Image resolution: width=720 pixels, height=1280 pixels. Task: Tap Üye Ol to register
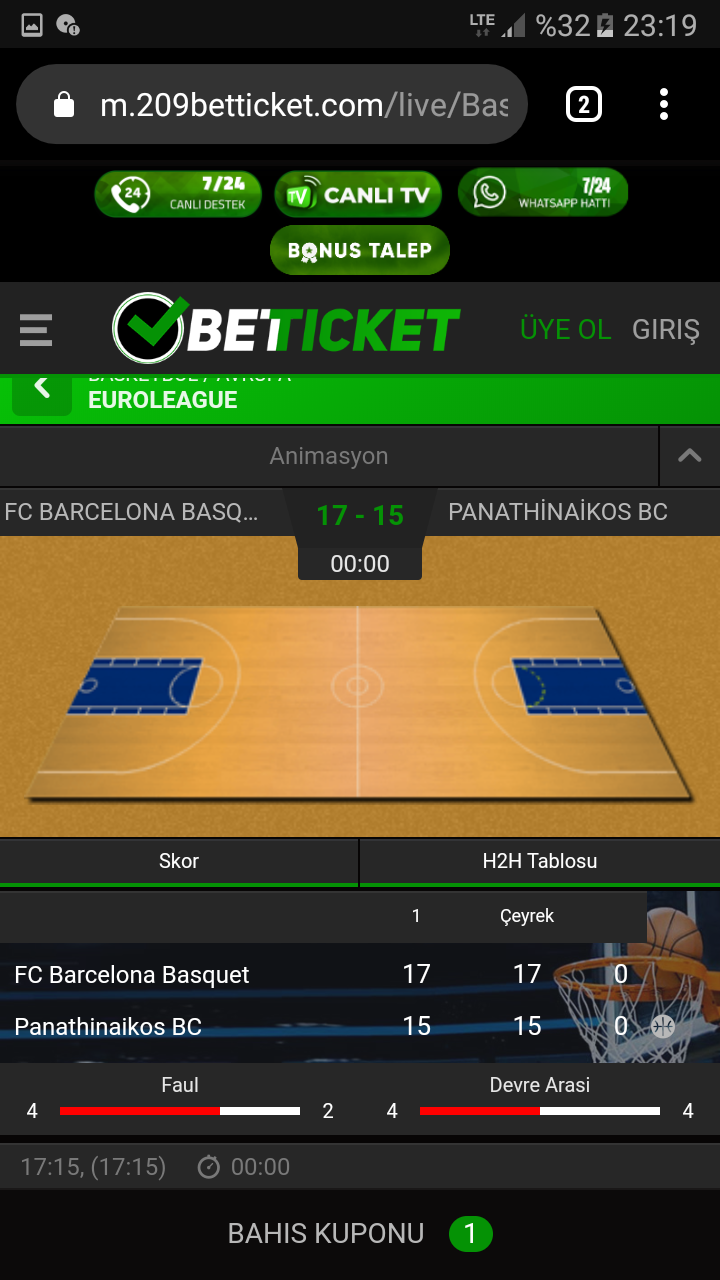[x=565, y=329]
